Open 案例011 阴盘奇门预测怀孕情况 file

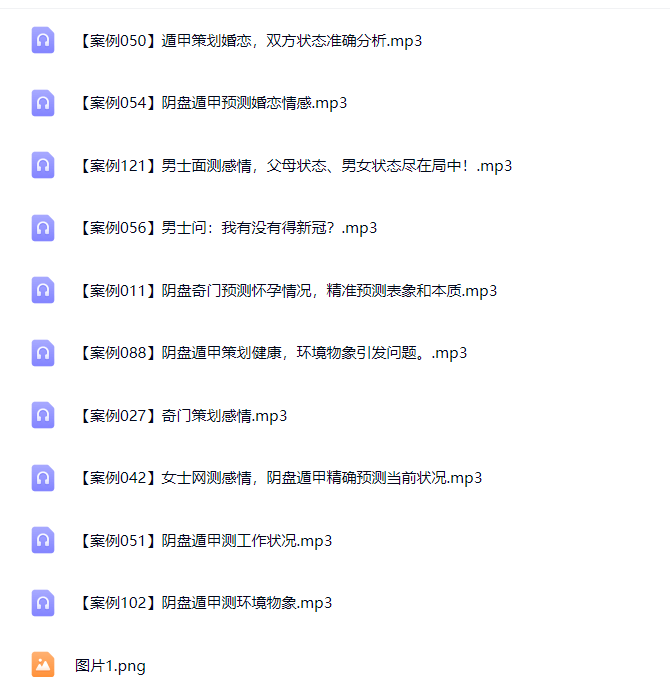286,291
